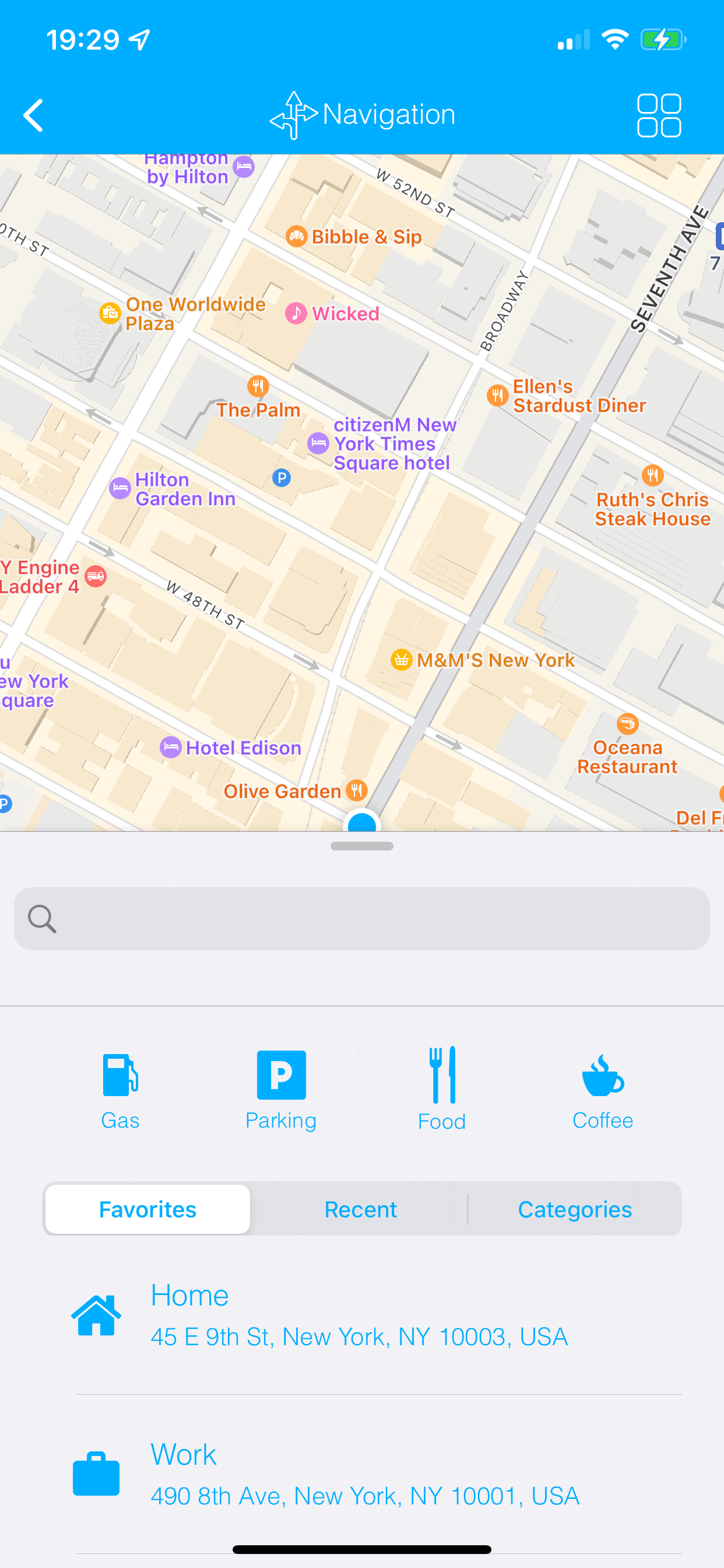
Task: Search for Coffee shops
Action: (603, 1093)
